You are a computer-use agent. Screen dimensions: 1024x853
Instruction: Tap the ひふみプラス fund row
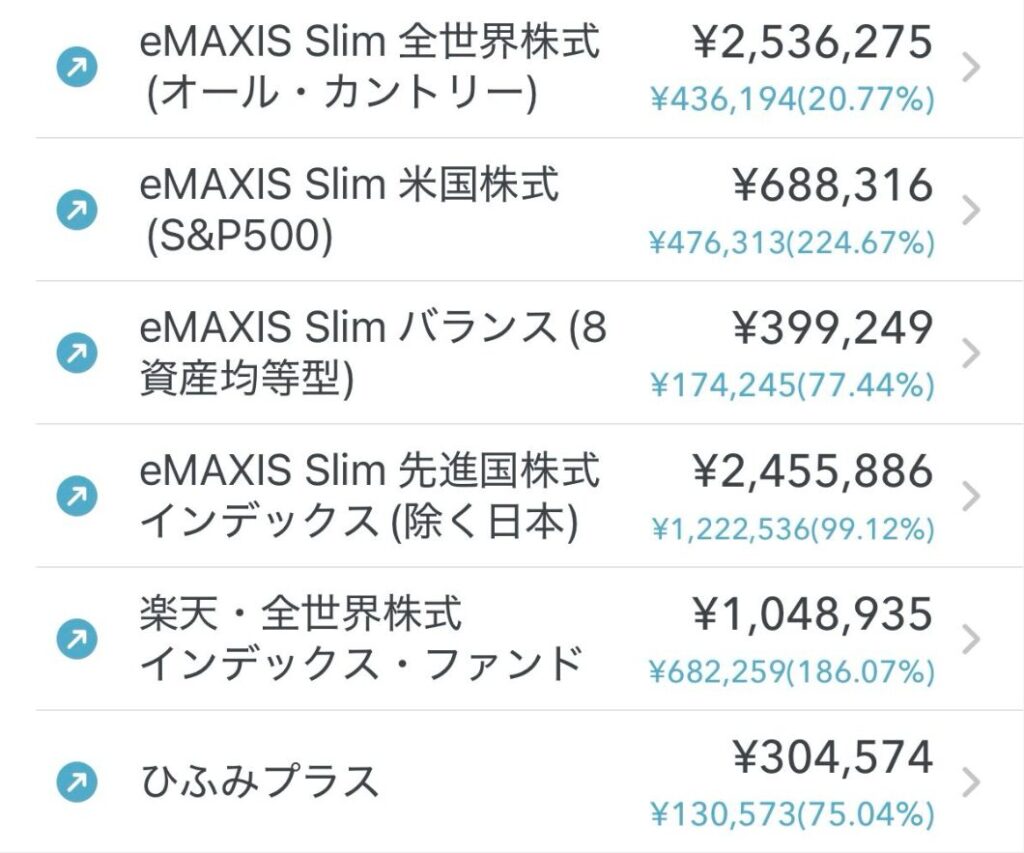pos(512,780)
